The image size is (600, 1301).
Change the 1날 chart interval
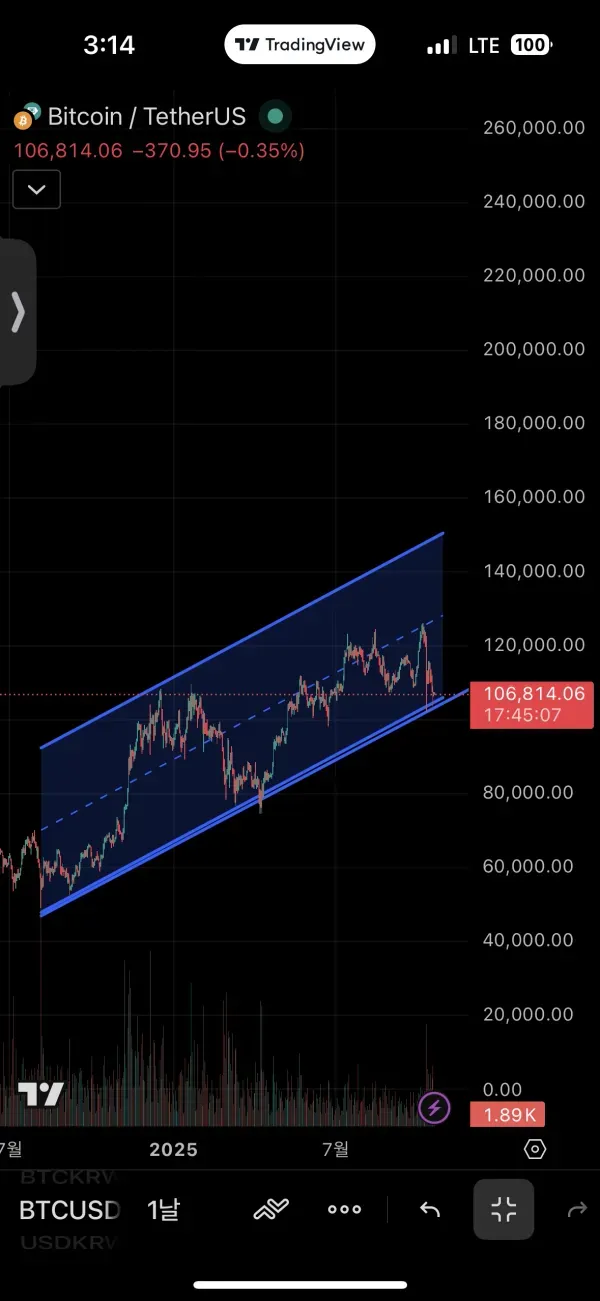[163, 1210]
